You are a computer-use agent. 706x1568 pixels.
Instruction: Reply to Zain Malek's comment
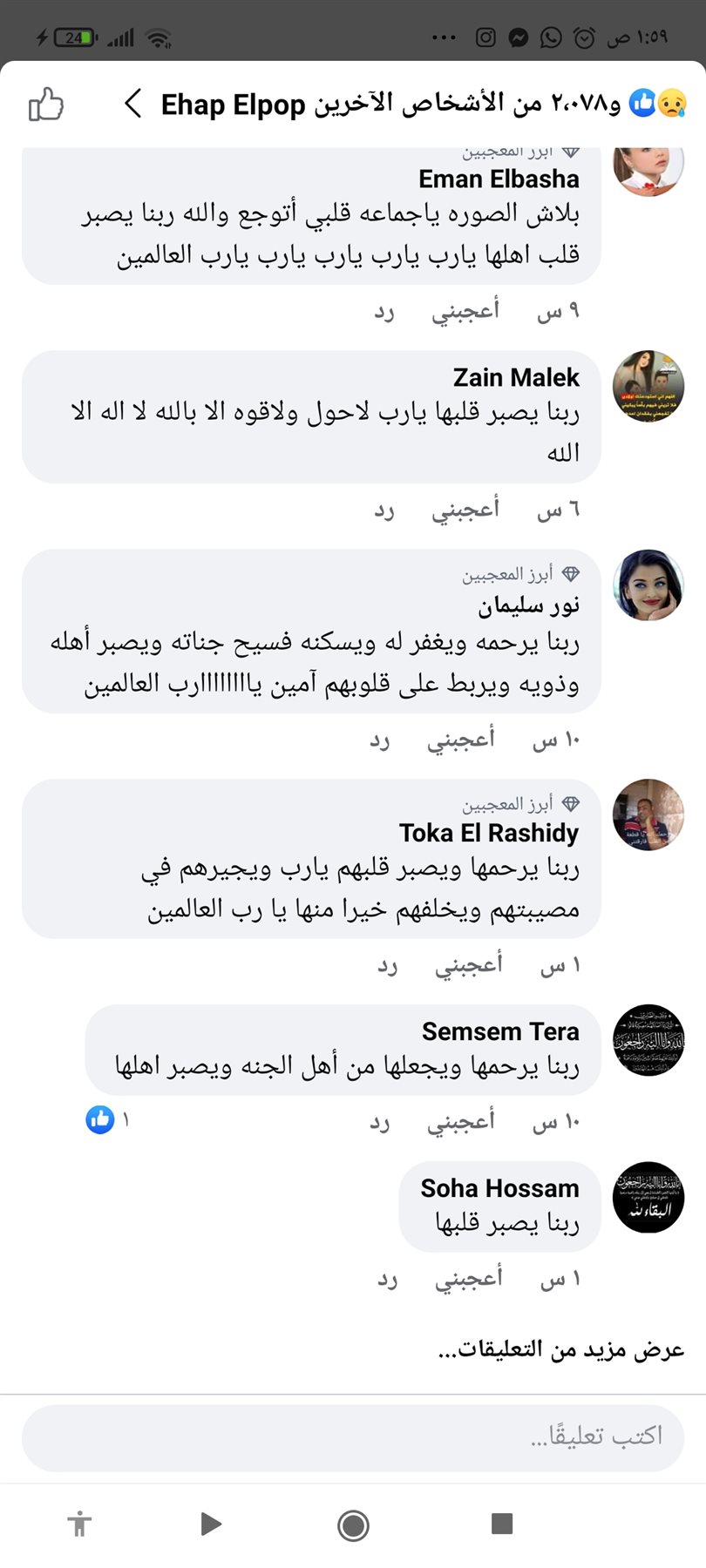point(384,510)
